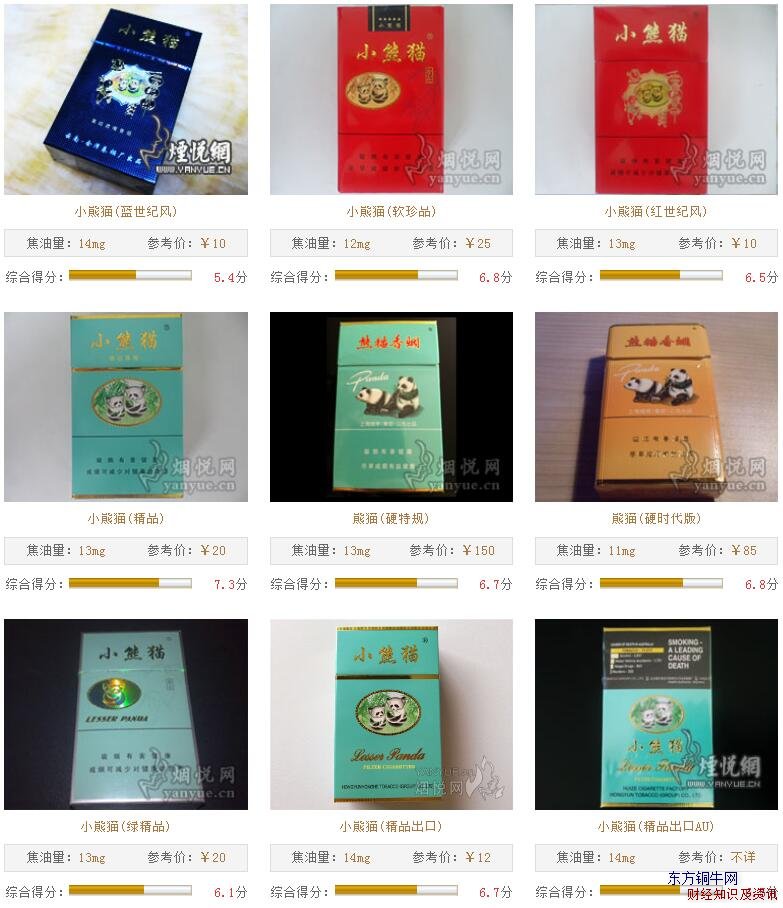Open the 小熊猫(蓝世纪风) product image
Viewport: 783px width, 908px height.
coord(126,100)
